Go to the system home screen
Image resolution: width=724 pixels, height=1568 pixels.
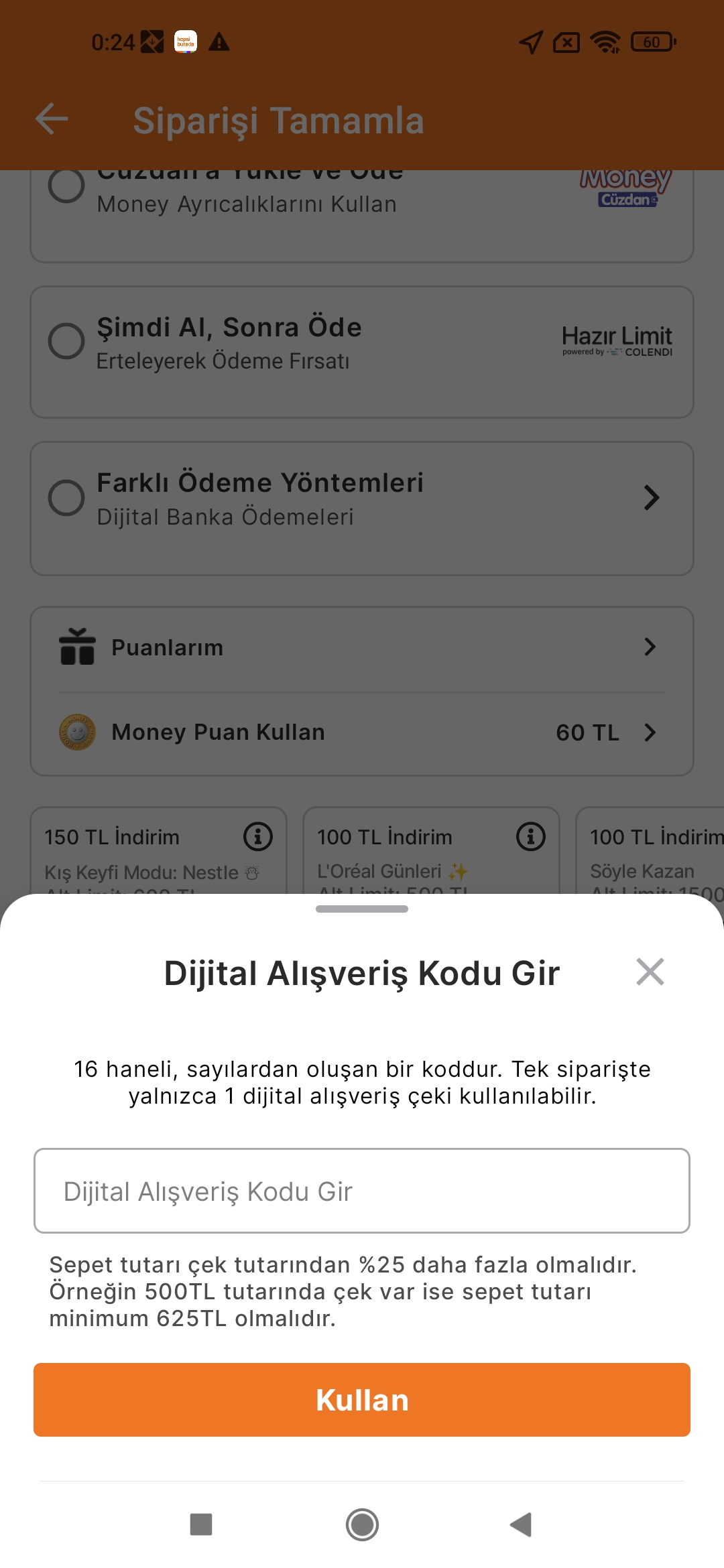tap(362, 1524)
